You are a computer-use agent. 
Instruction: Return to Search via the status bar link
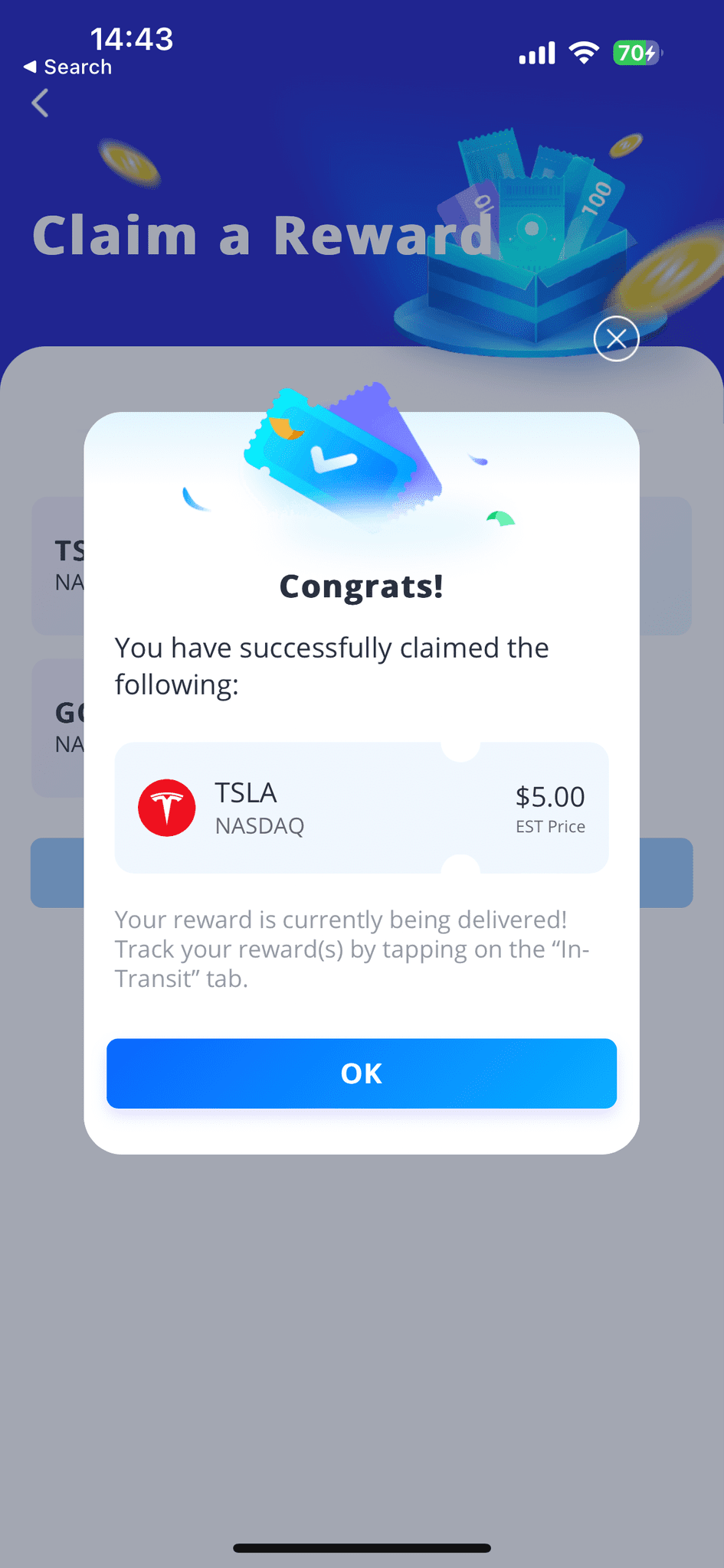[67, 67]
